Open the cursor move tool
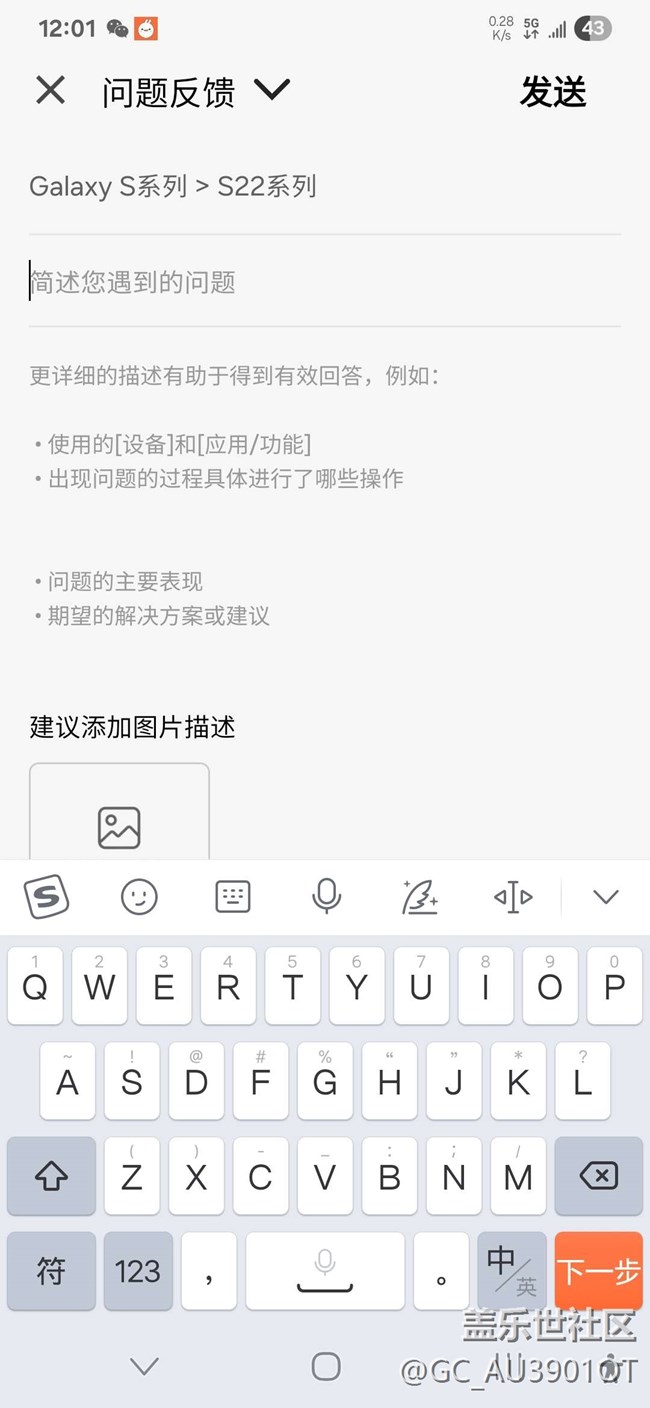 (x=513, y=897)
